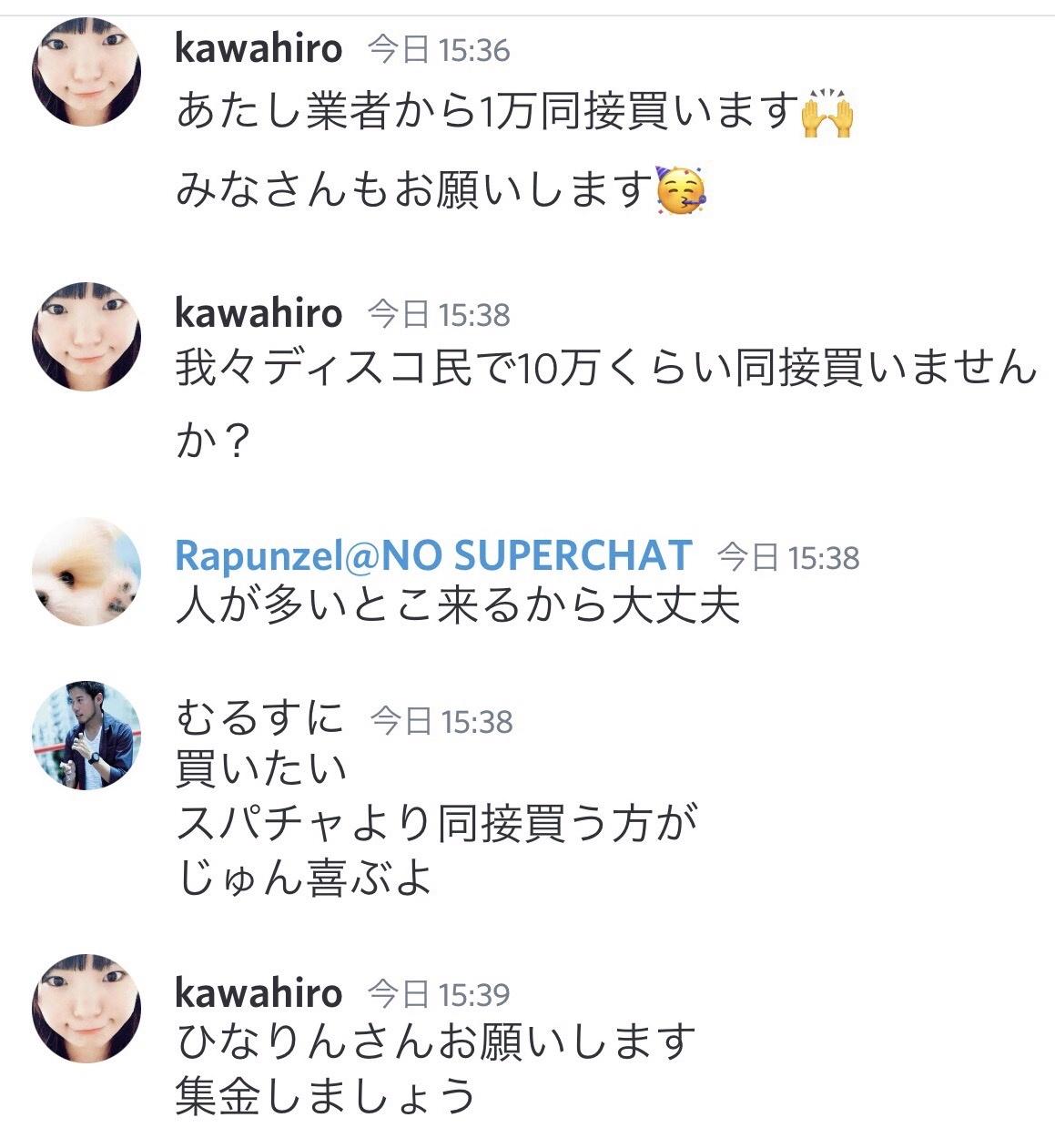Open むるすに's avatar photo

click(x=86, y=734)
